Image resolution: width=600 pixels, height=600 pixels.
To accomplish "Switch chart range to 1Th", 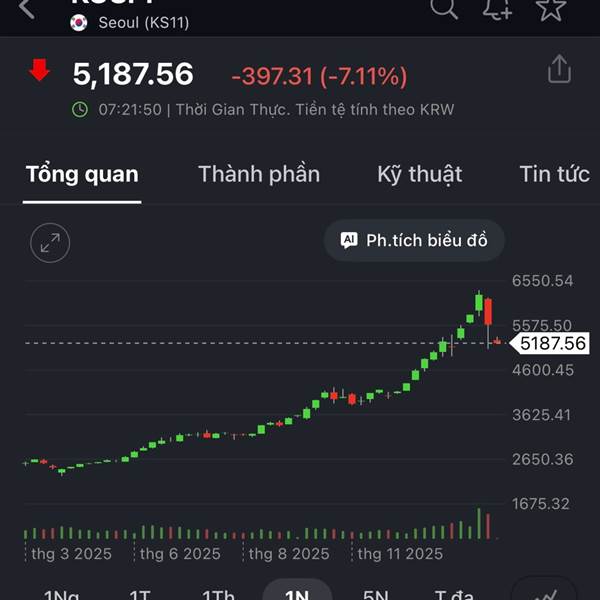I will click(x=218, y=594).
